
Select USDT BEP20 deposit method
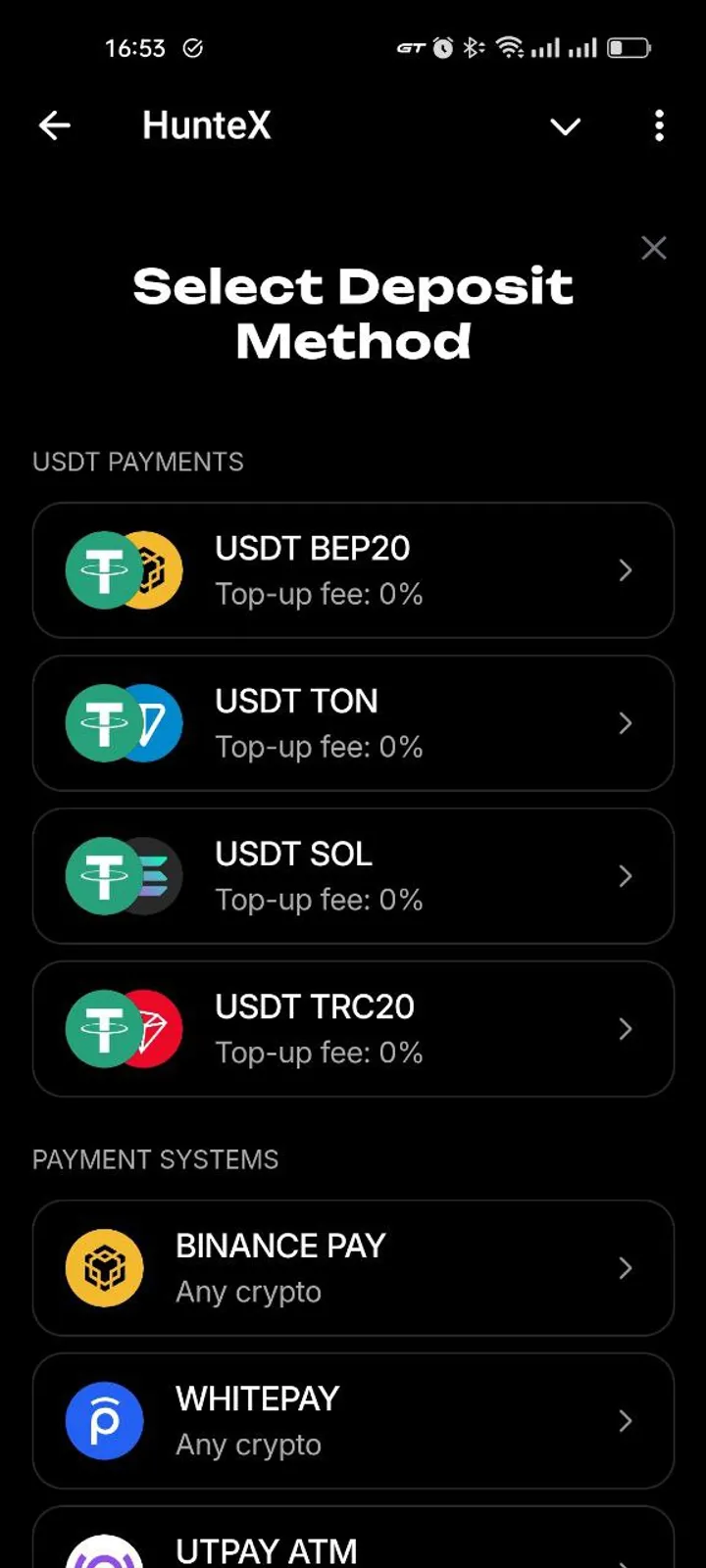pos(353,570)
